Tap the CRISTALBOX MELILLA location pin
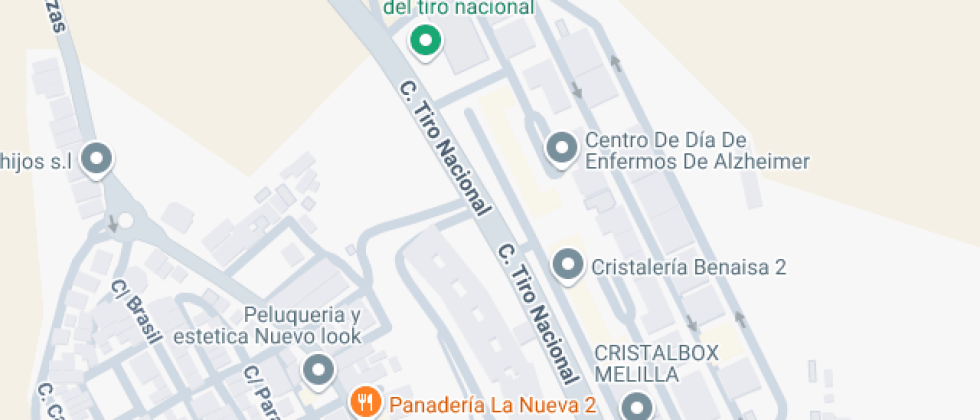Viewport: 980px width, 420px height. (x=636, y=407)
